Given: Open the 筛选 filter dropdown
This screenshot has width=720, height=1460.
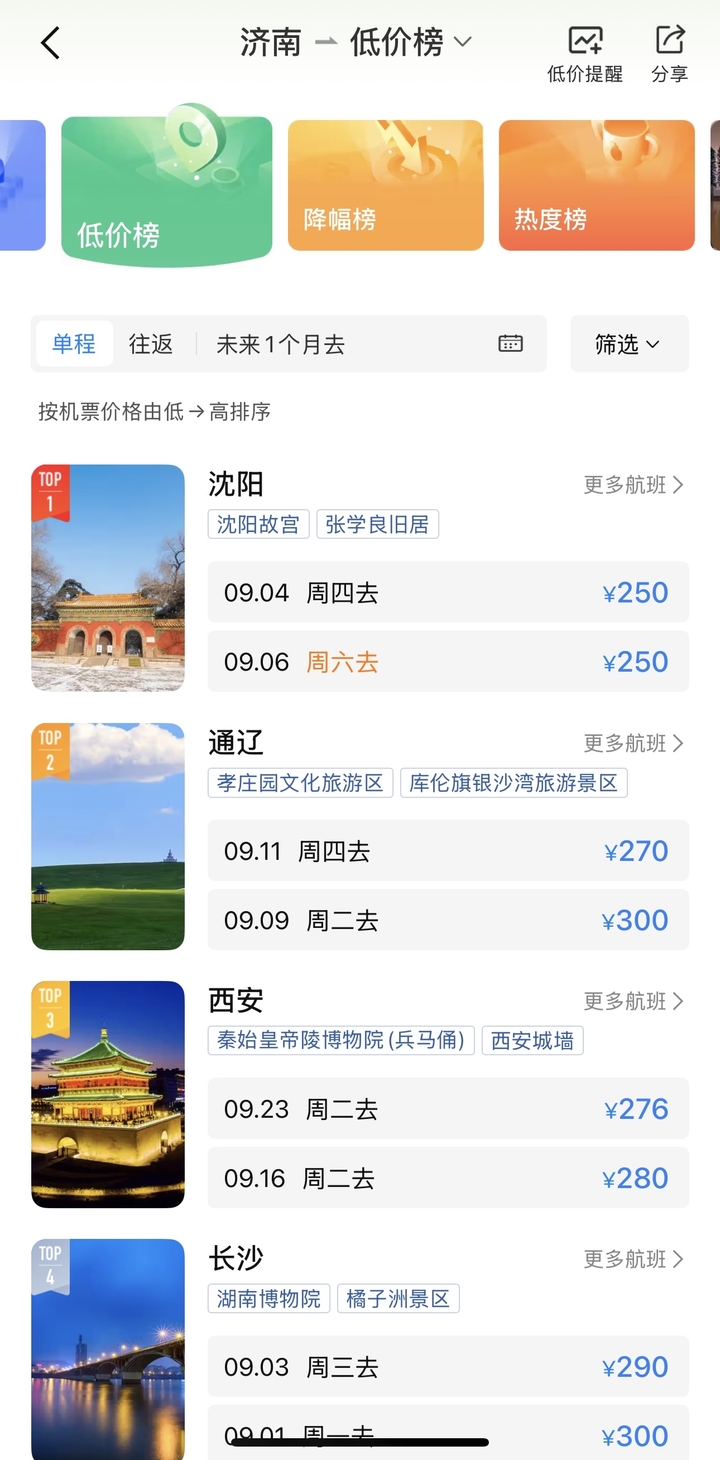Looking at the screenshot, I should [x=629, y=343].
